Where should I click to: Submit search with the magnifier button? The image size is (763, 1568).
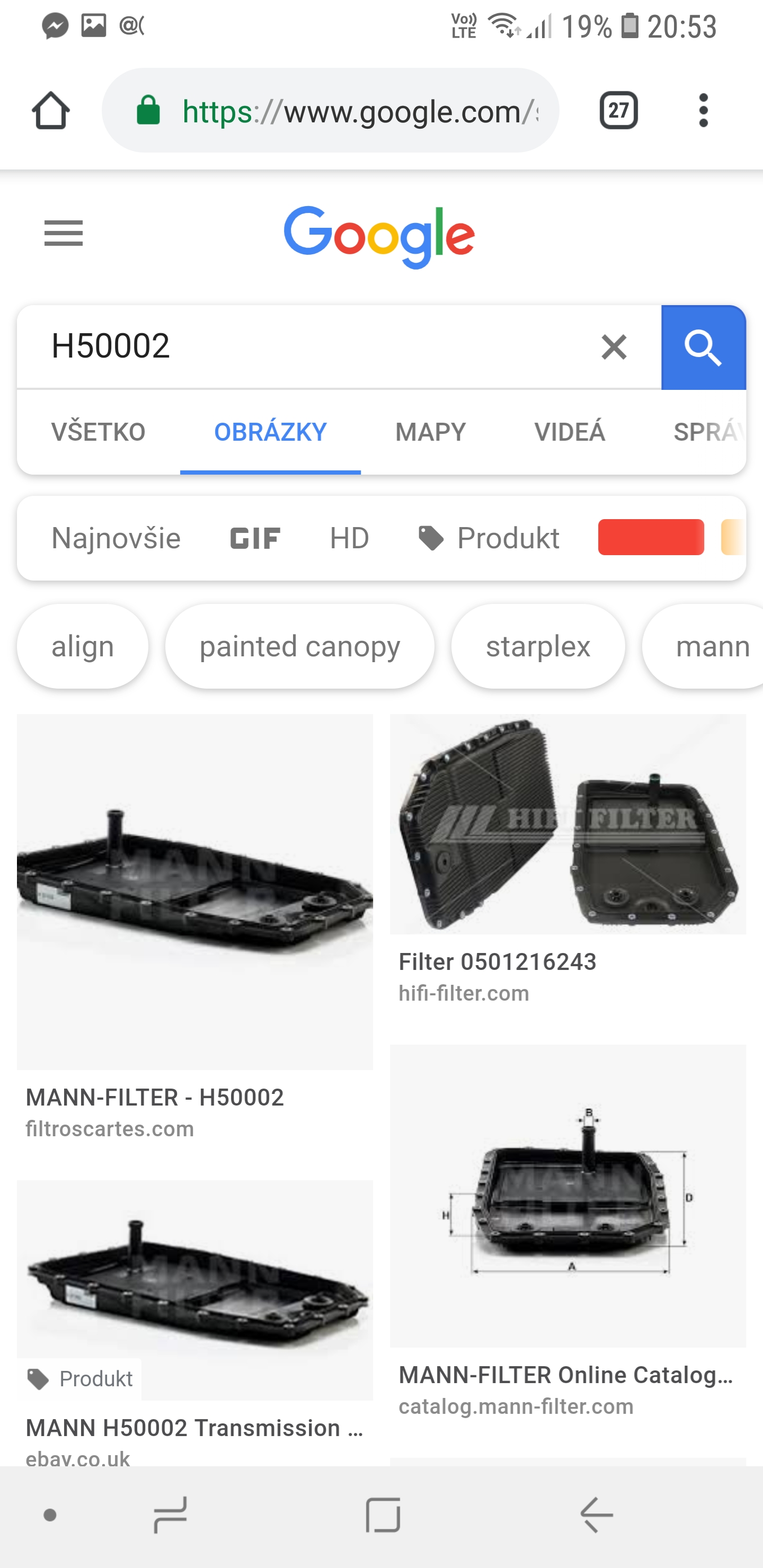[703, 348]
